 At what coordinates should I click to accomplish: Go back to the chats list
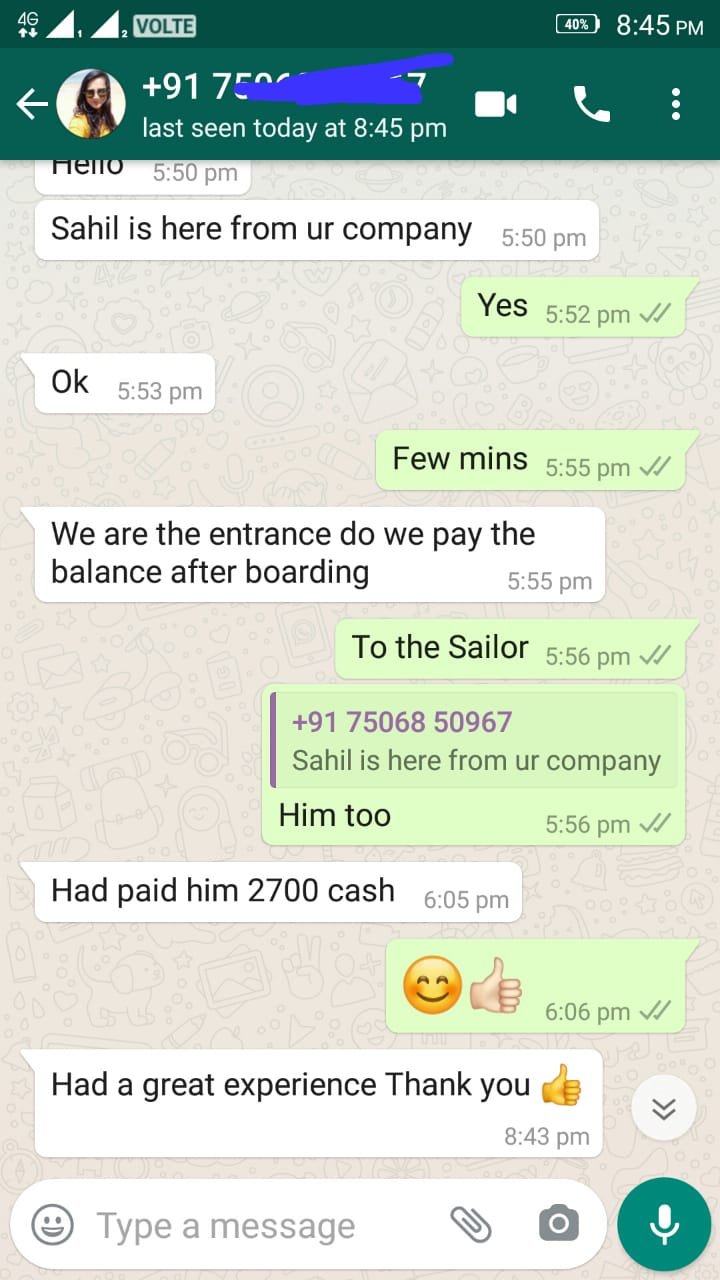pyautogui.click(x=30, y=104)
